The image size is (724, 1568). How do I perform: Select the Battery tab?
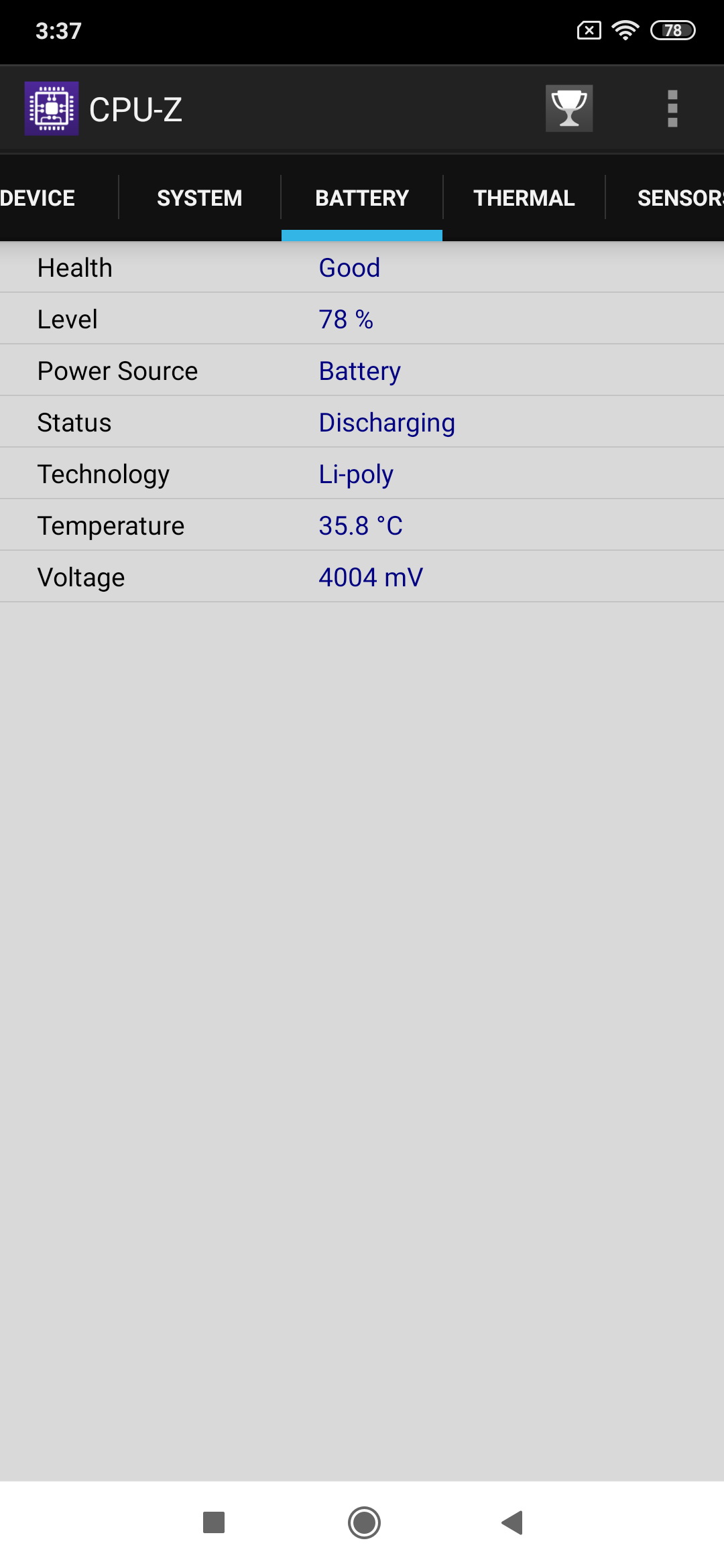(362, 198)
